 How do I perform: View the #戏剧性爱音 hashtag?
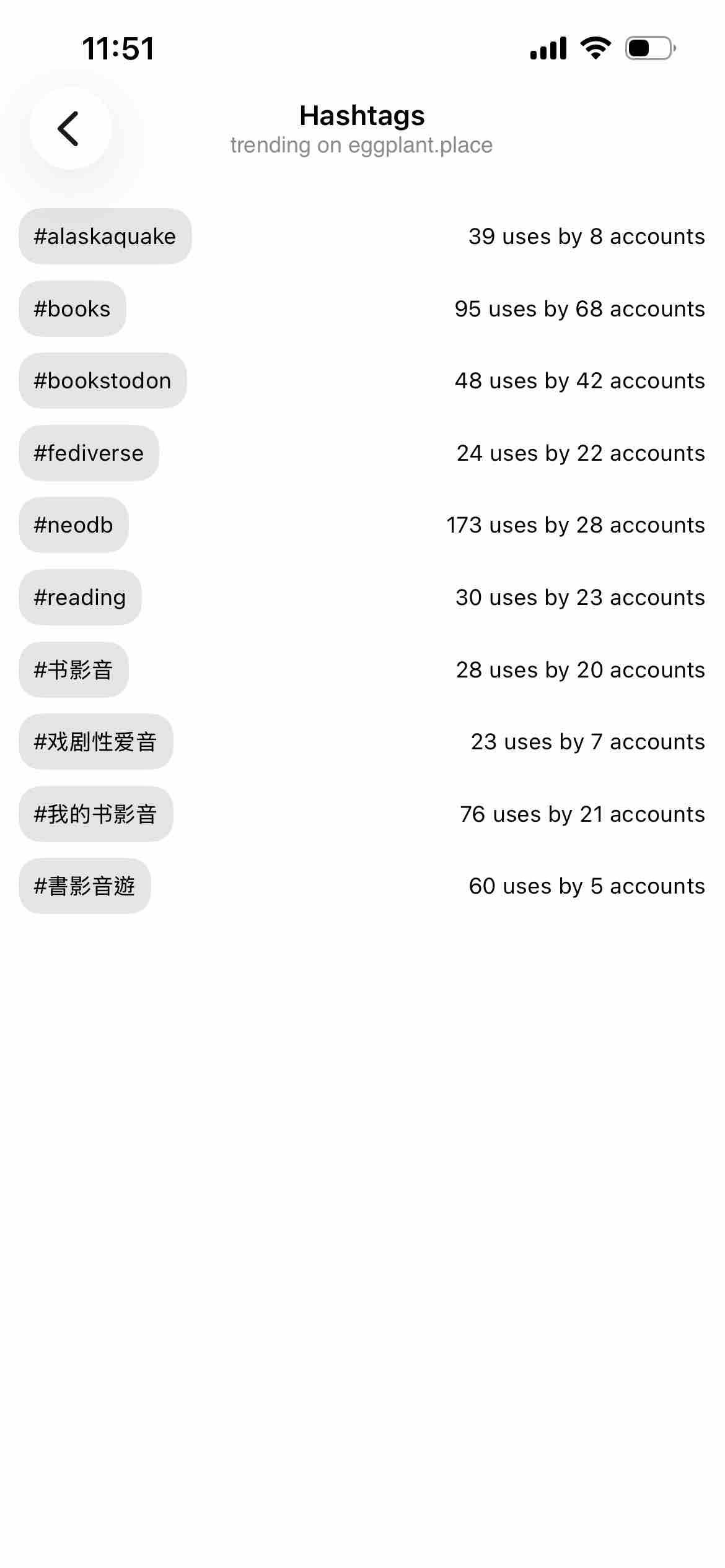pyautogui.click(x=95, y=741)
